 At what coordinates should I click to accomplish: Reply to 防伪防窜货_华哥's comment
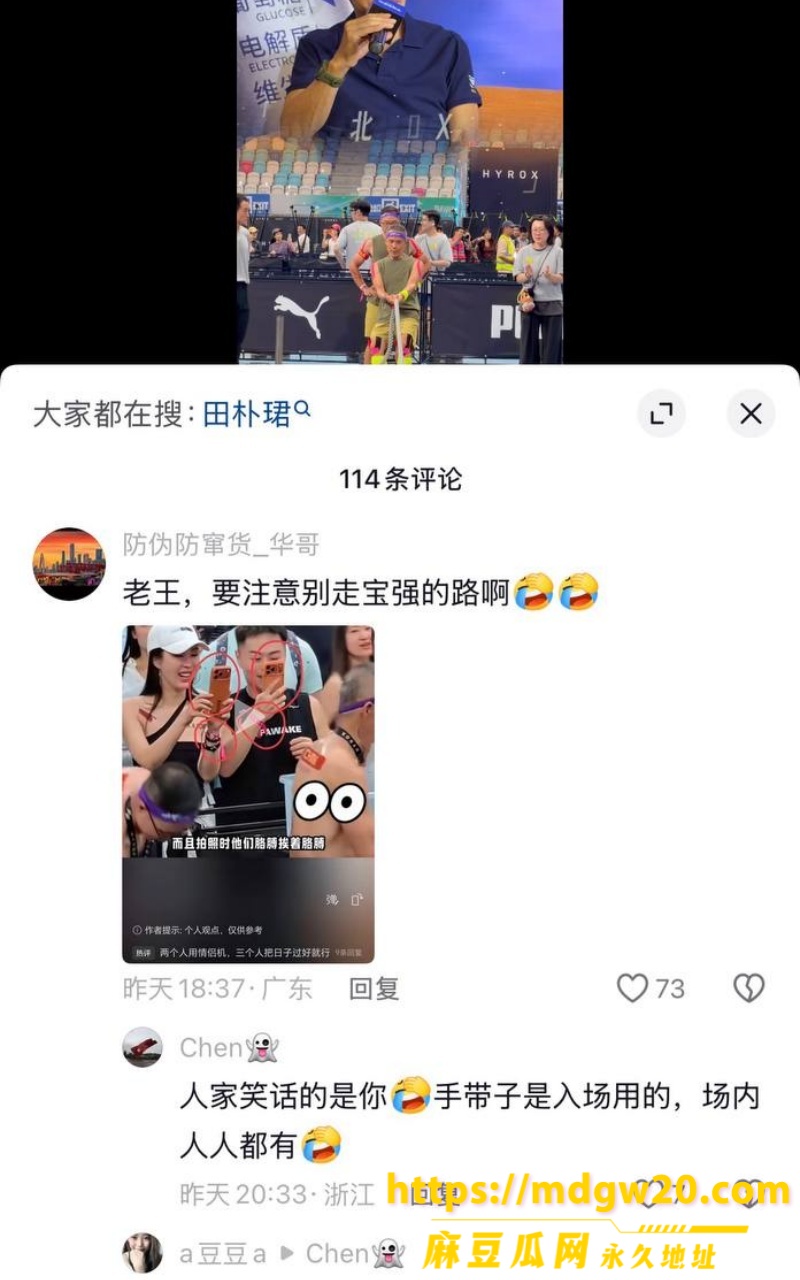click(x=374, y=989)
